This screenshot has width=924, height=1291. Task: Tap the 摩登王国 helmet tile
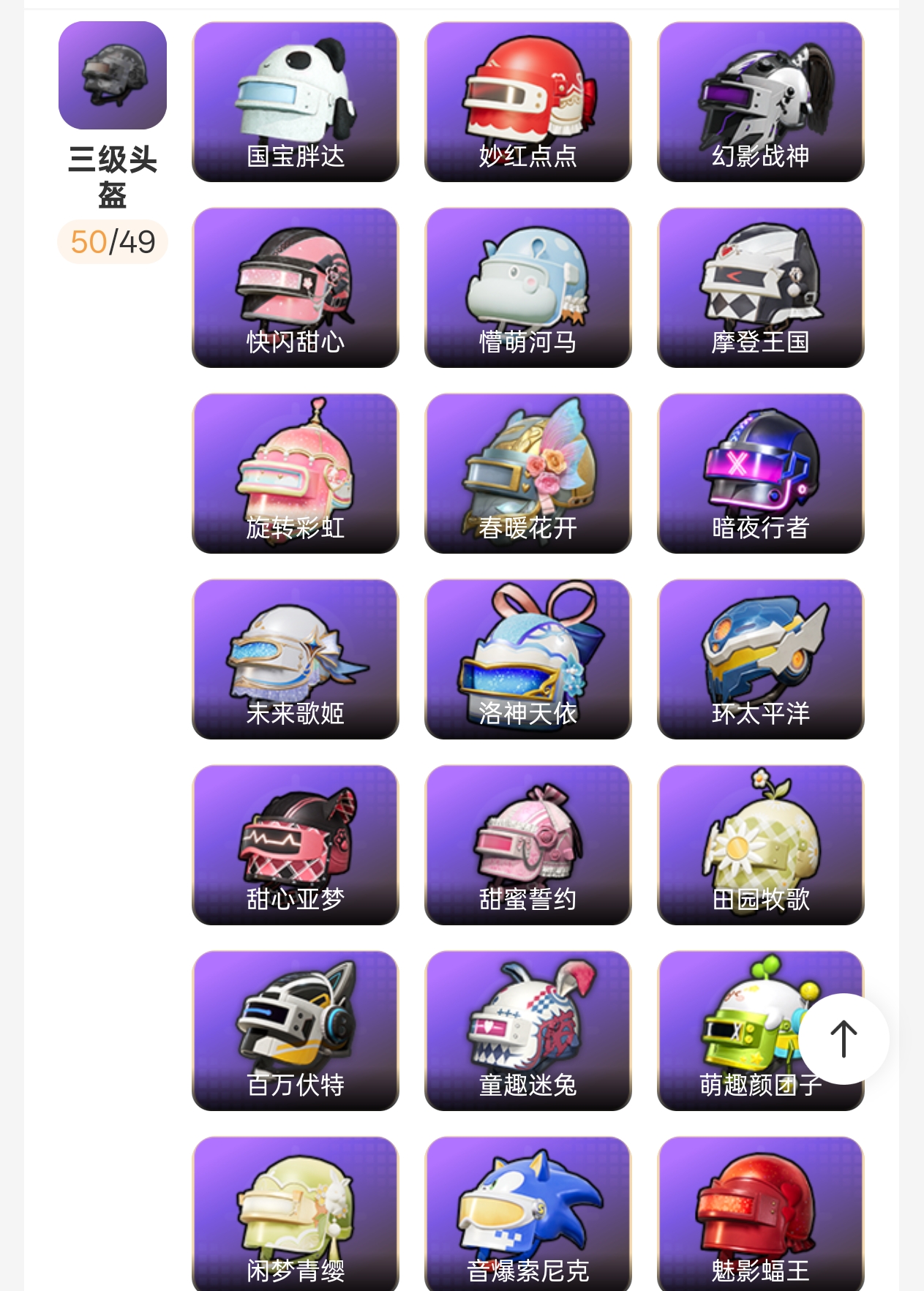[x=760, y=288]
